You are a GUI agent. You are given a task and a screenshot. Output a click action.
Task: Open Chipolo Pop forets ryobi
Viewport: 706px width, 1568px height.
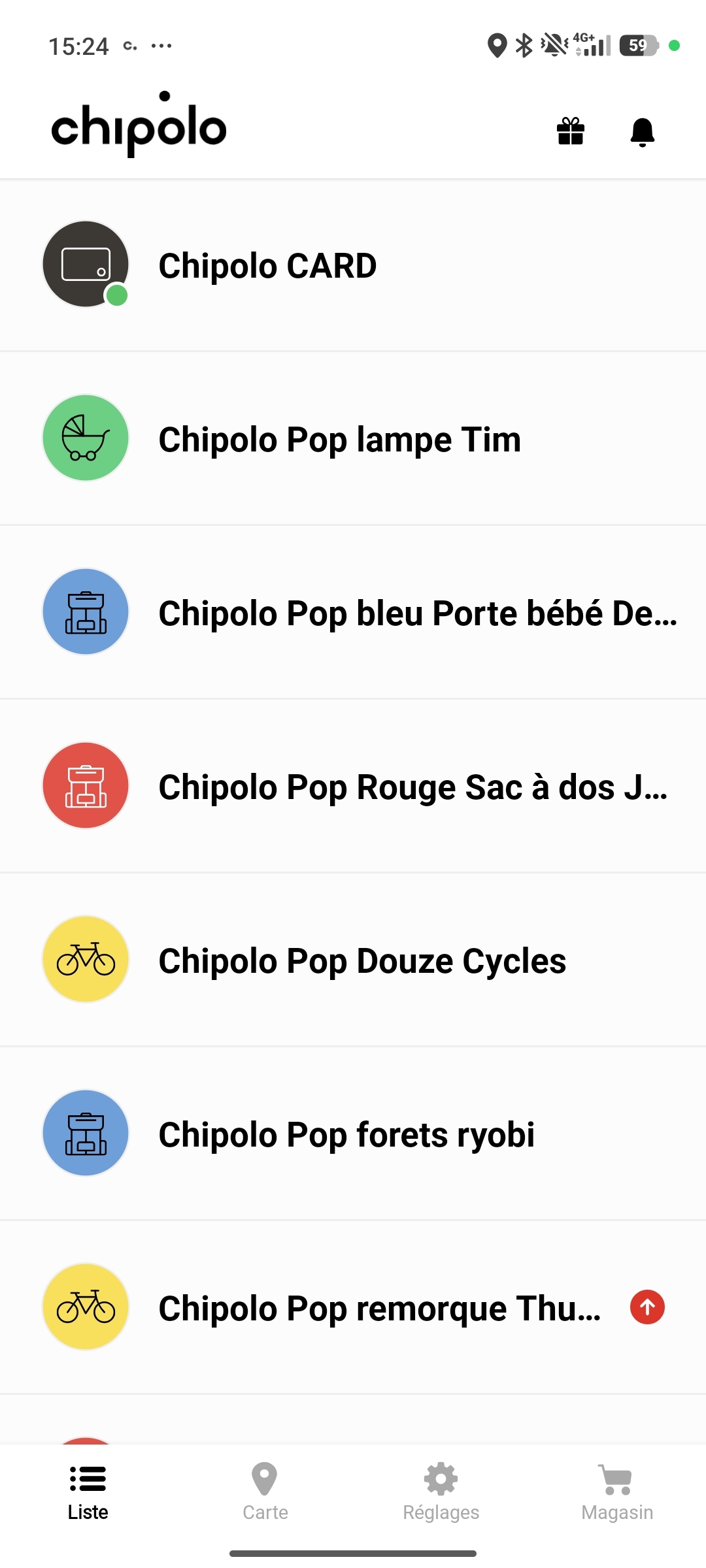tap(353, 1134)
